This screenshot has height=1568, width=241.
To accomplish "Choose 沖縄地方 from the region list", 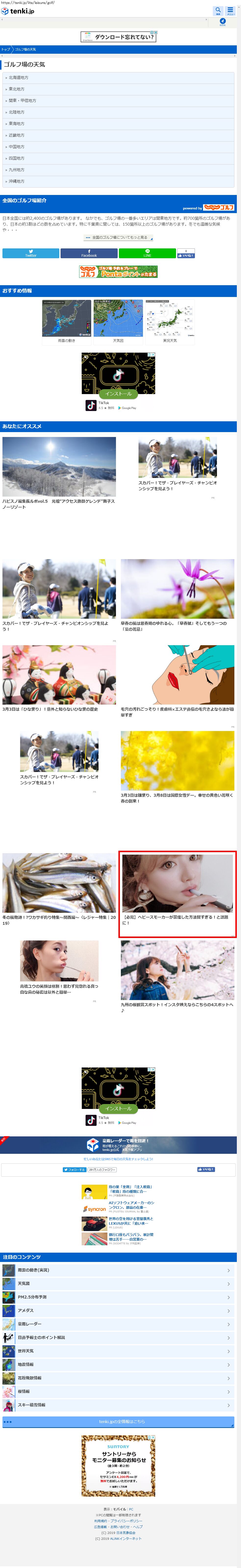I will (x=119, y=182).
